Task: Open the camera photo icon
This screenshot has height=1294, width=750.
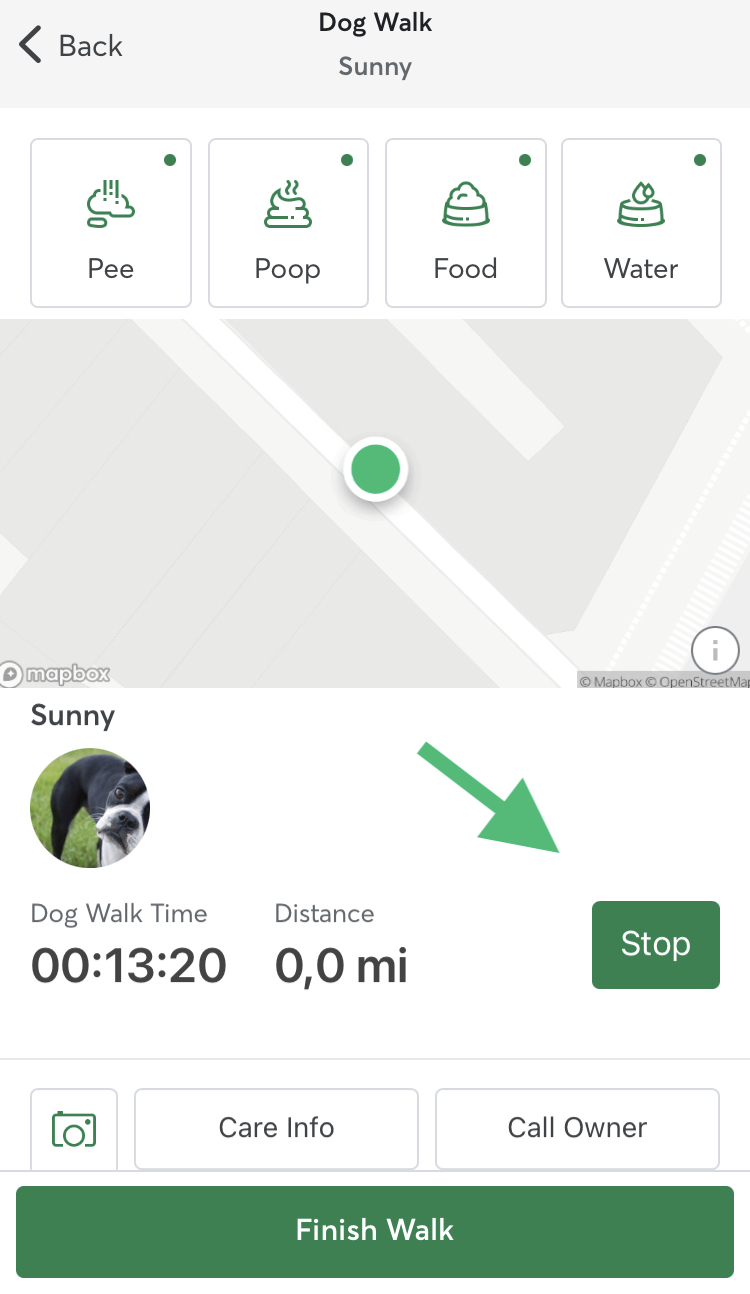Action: [73, 1127]
